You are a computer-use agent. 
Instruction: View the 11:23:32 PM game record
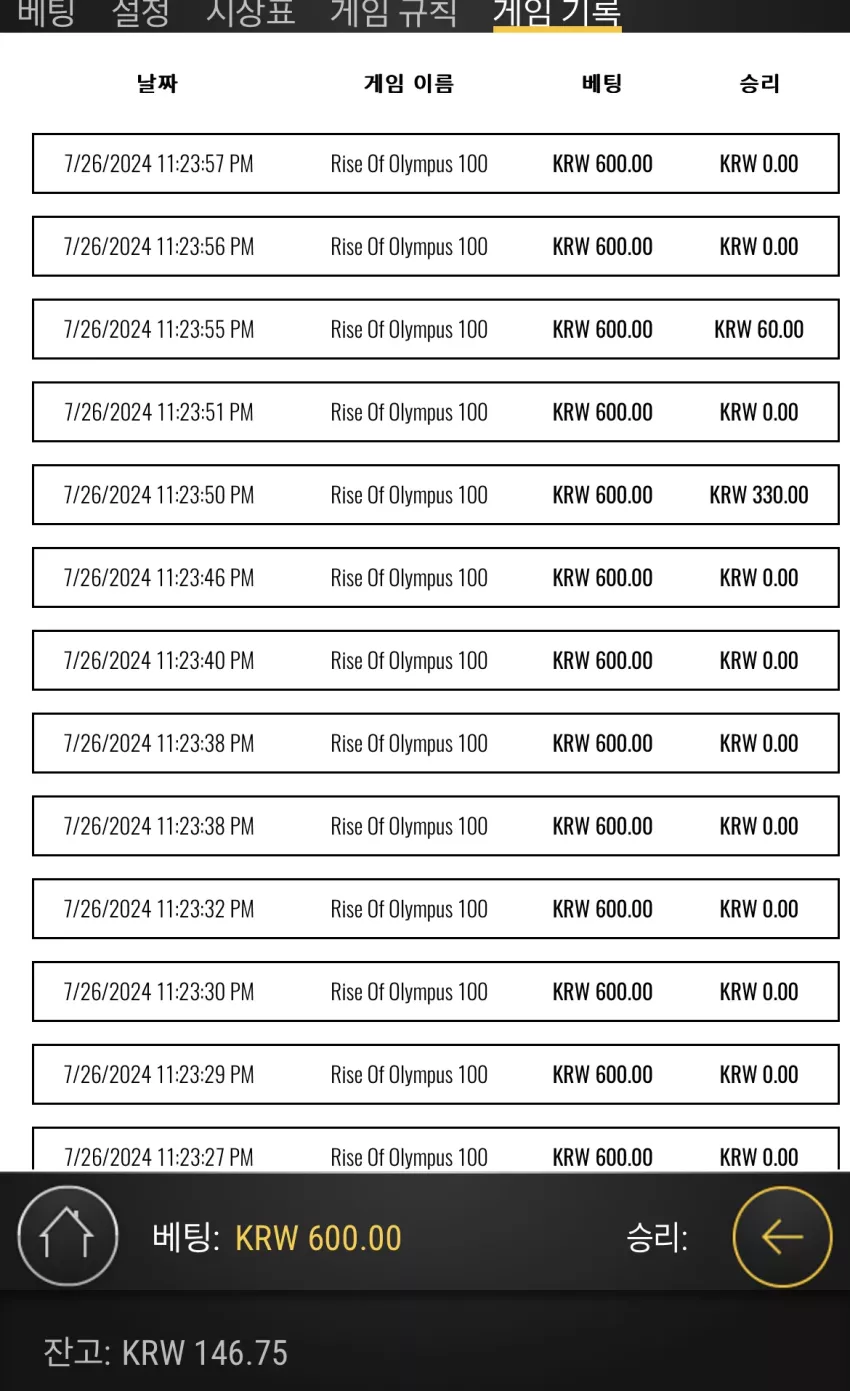pos(435,909)
